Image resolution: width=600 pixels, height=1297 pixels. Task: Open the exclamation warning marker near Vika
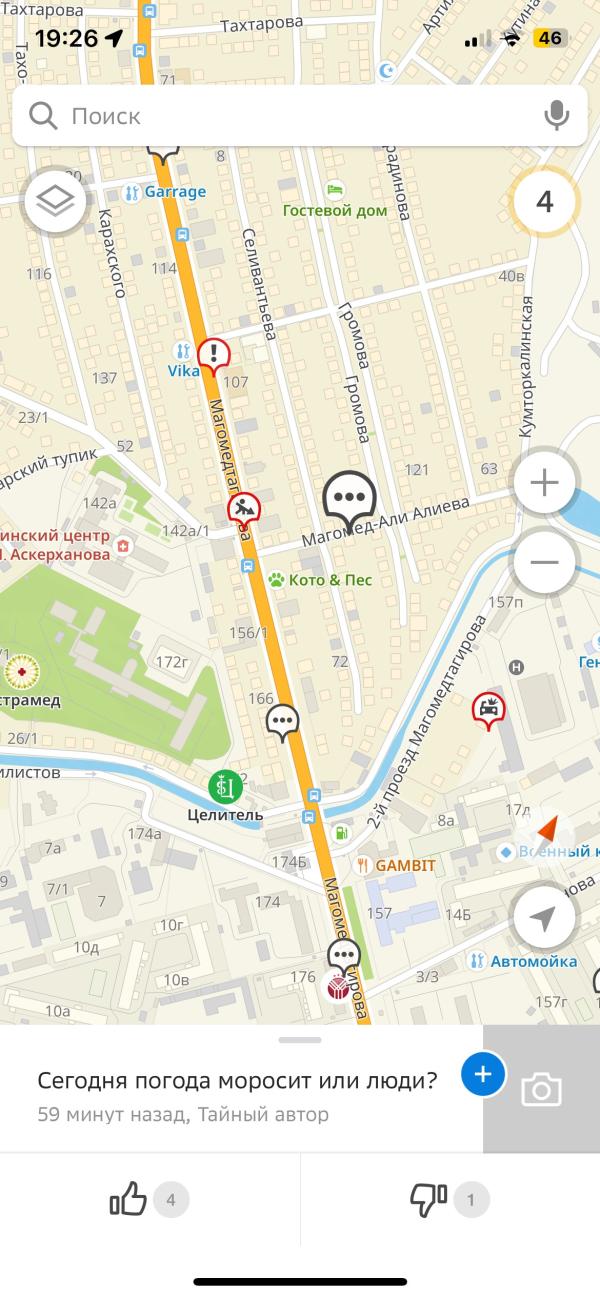tap(213, 356)
